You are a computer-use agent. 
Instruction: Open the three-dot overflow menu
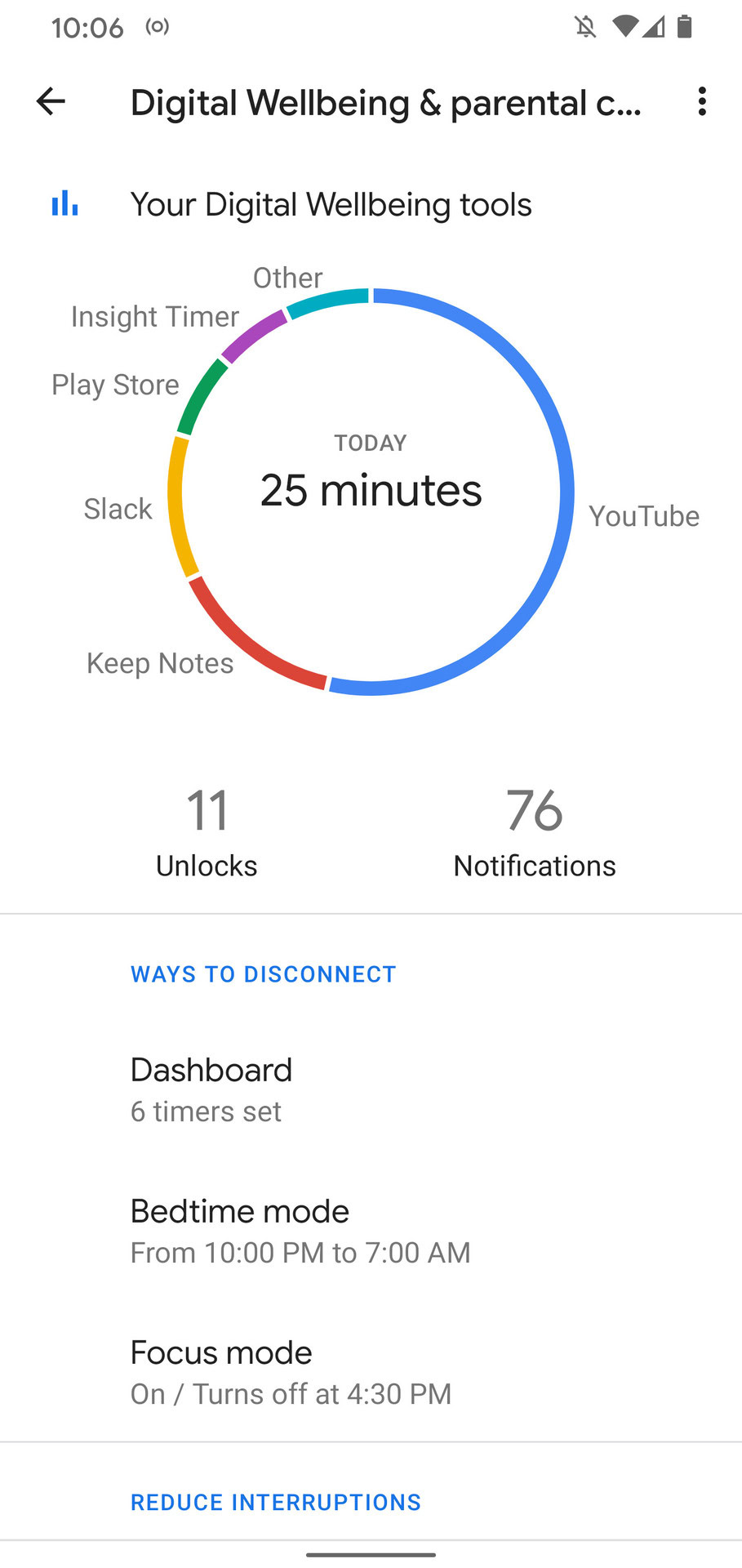(701, 101)
